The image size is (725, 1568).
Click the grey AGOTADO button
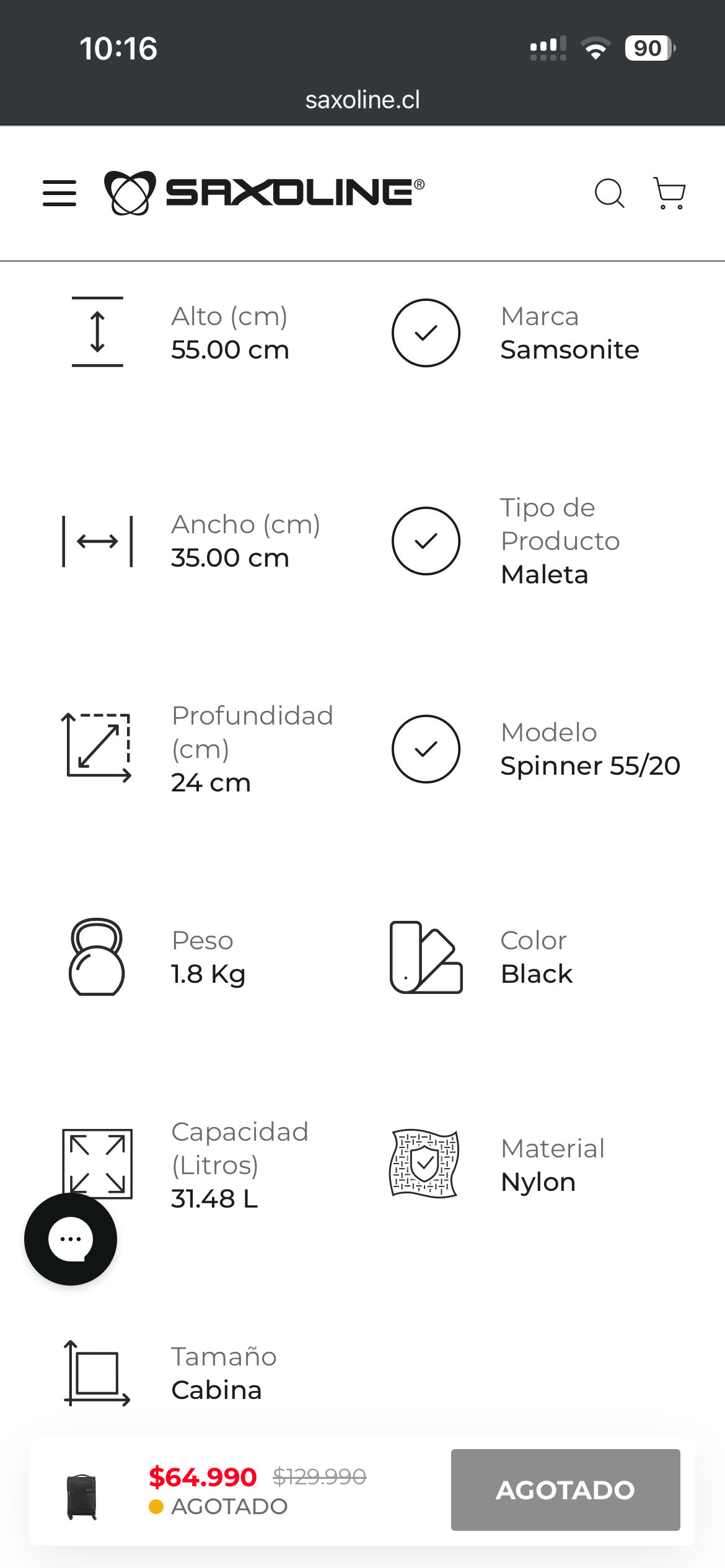tap(565, 1489)
